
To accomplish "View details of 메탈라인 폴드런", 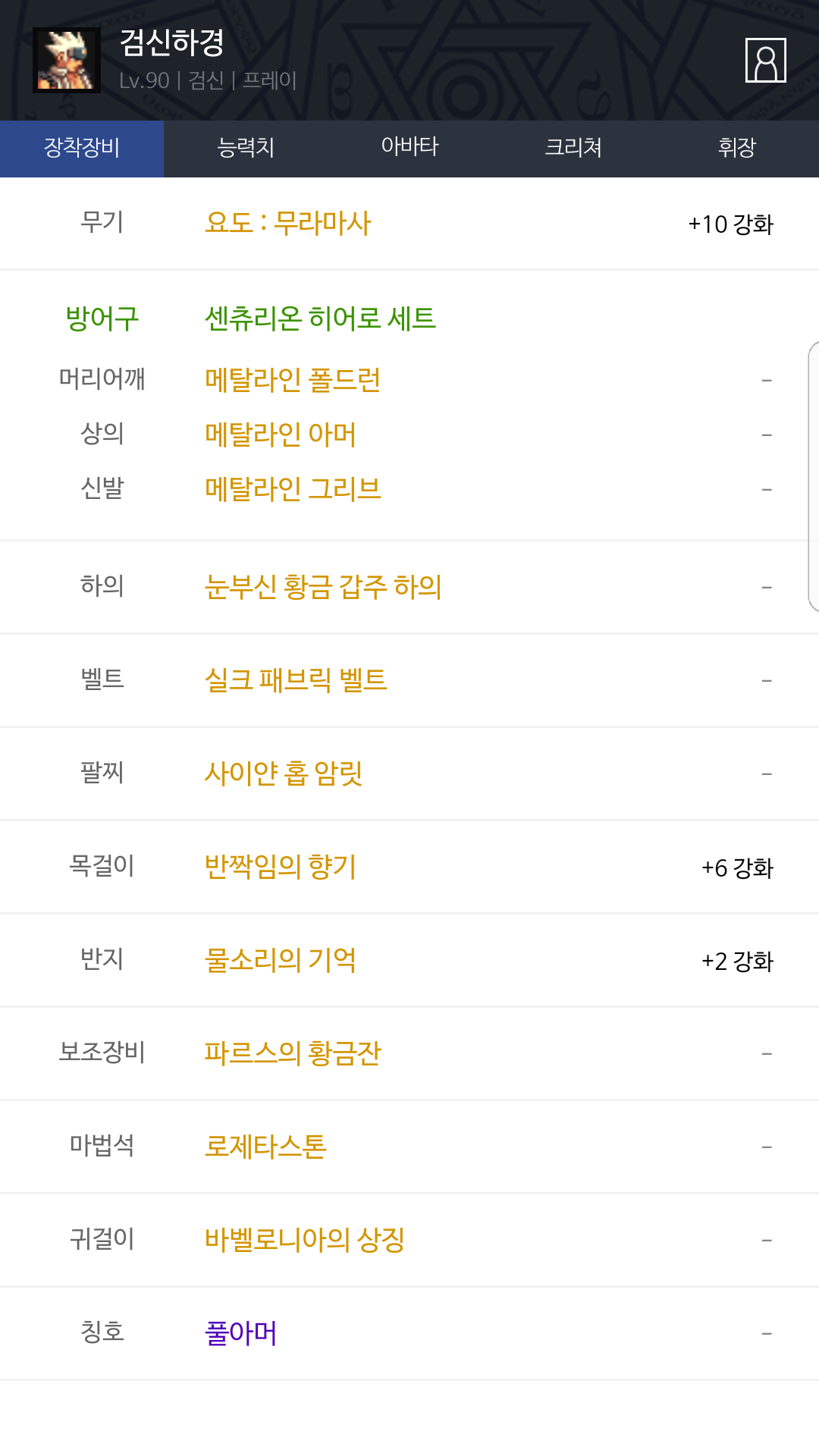I will tap(293, 379).
